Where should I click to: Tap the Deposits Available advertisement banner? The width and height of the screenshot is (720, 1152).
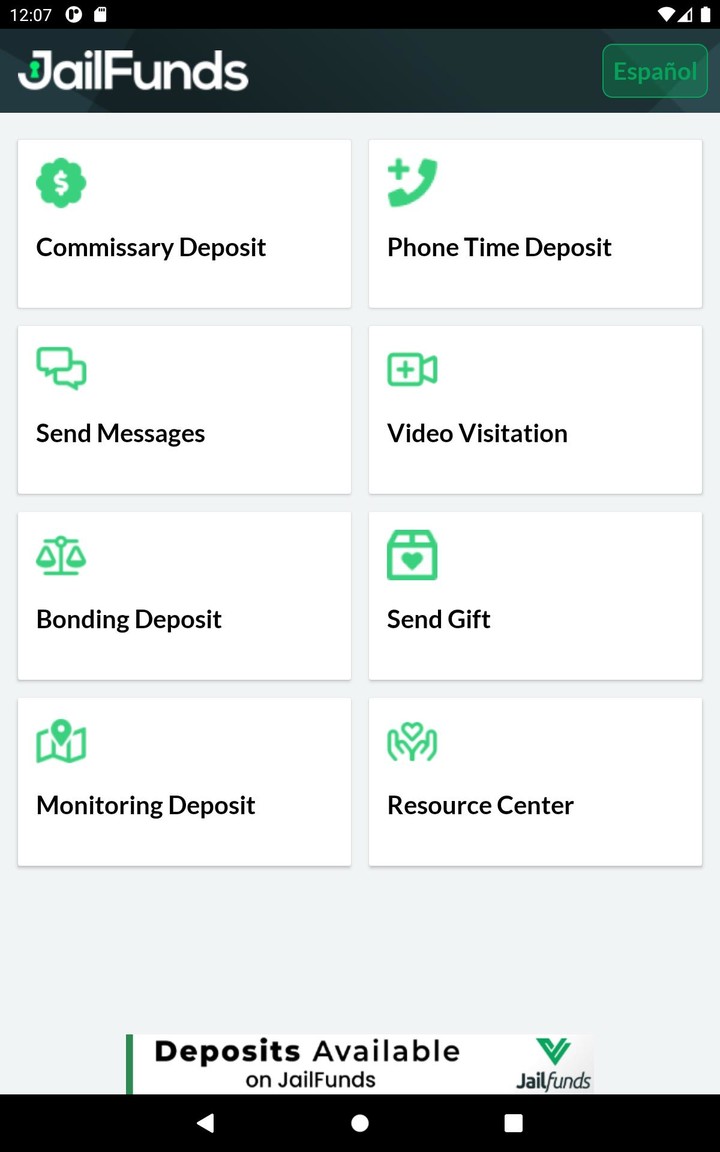[x=360, y=1064]
